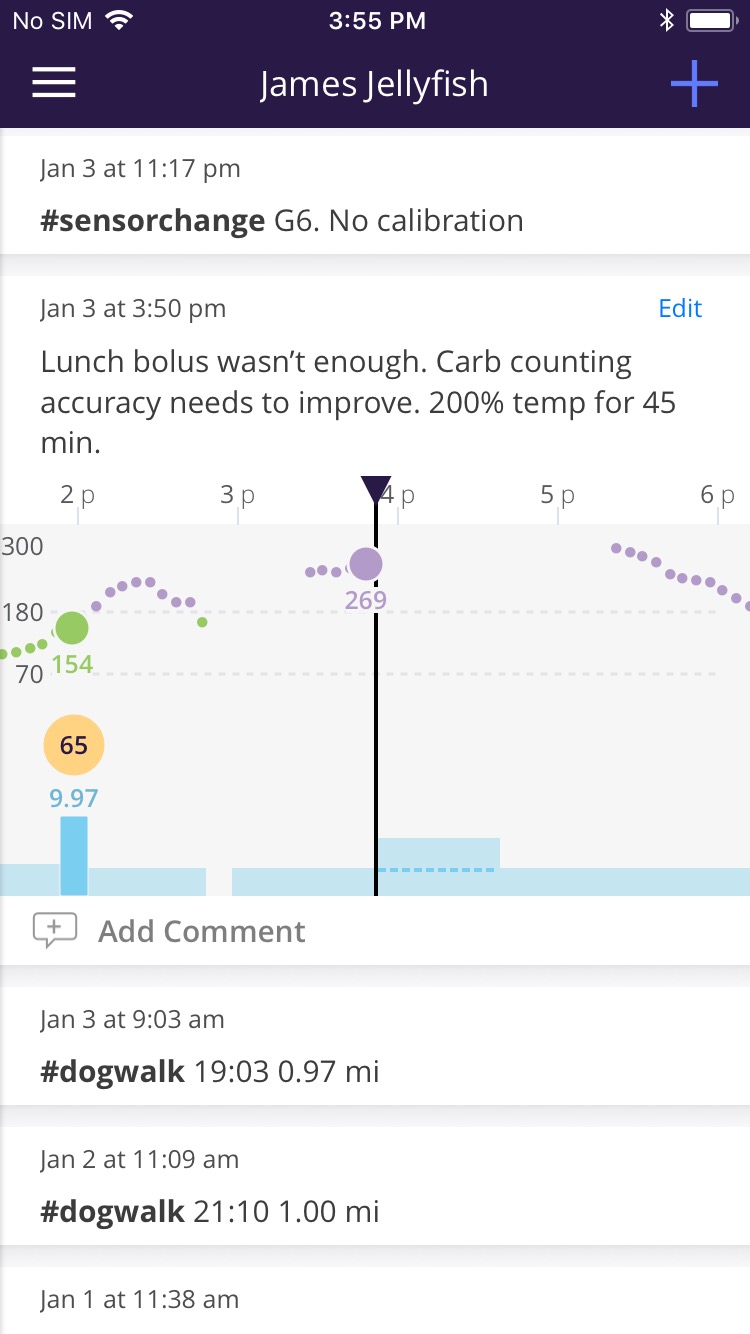Open the Jan 1 11:38 am note
Viewport: 750px width, 1334px height.
[x=140, y=1300]
